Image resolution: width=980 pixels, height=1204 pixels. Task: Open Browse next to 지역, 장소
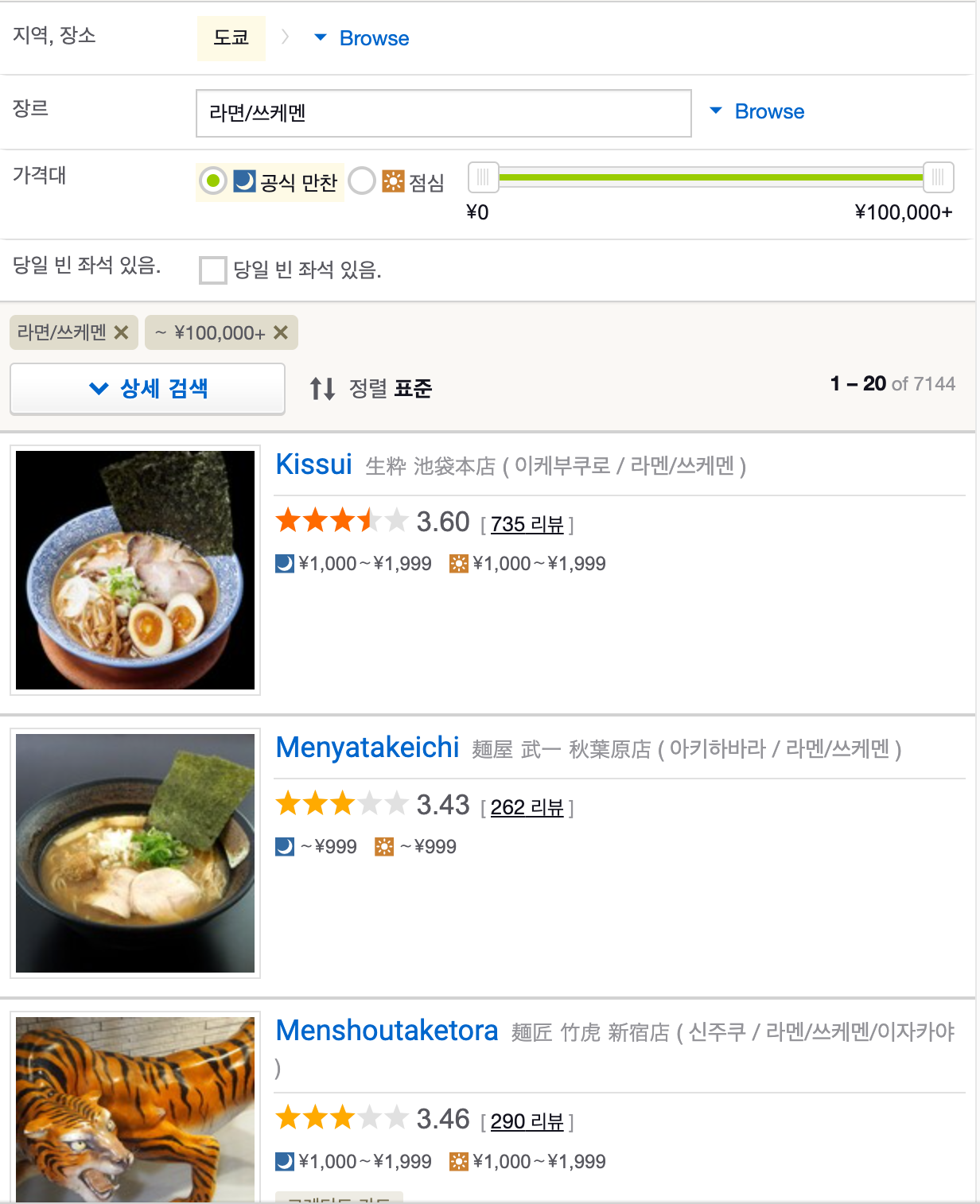364,38
